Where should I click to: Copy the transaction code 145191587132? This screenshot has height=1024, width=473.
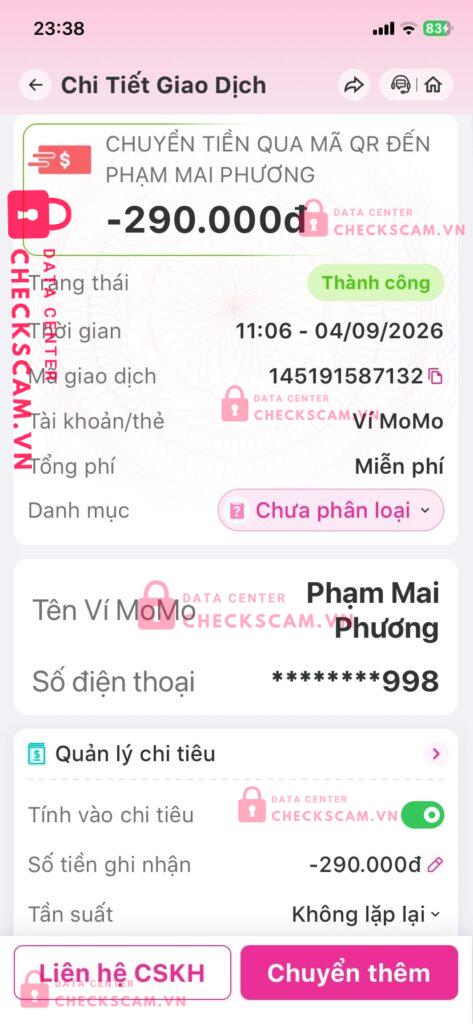click(x=436, y=376)
